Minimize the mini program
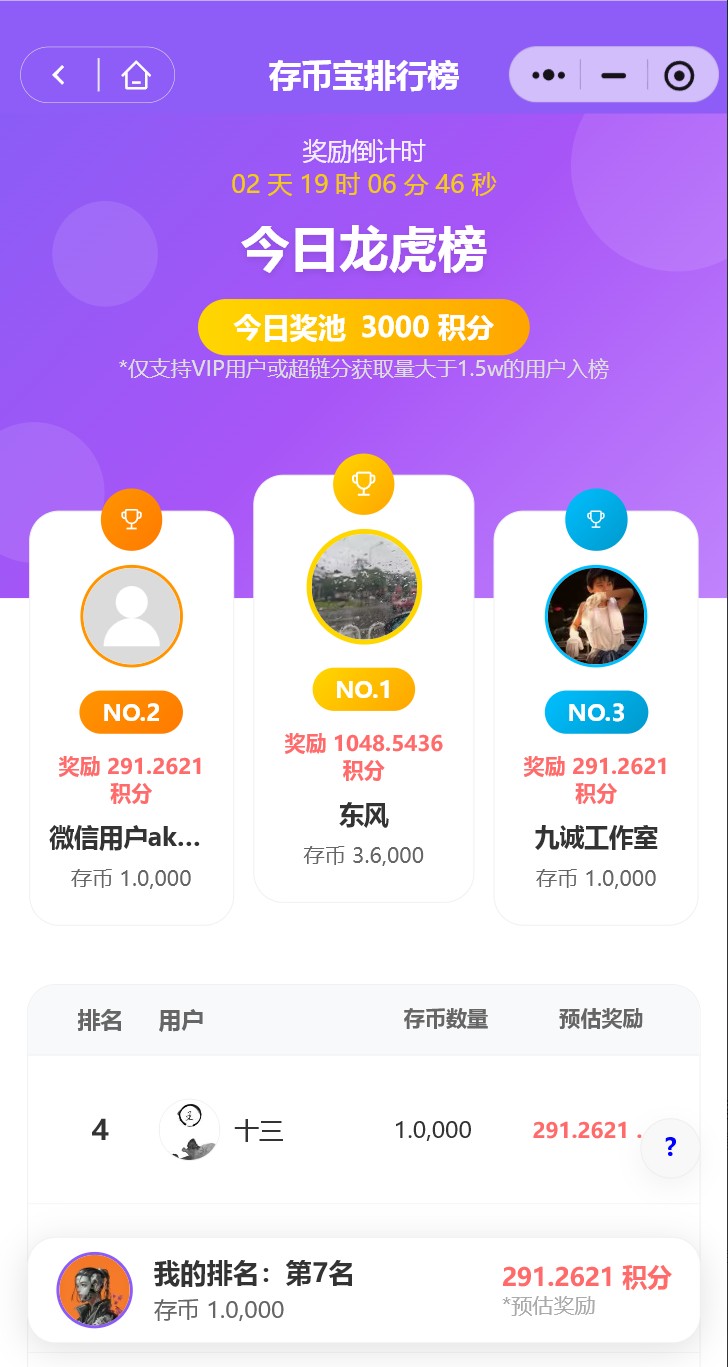The image size is (728, 1367). pos(613,75)
